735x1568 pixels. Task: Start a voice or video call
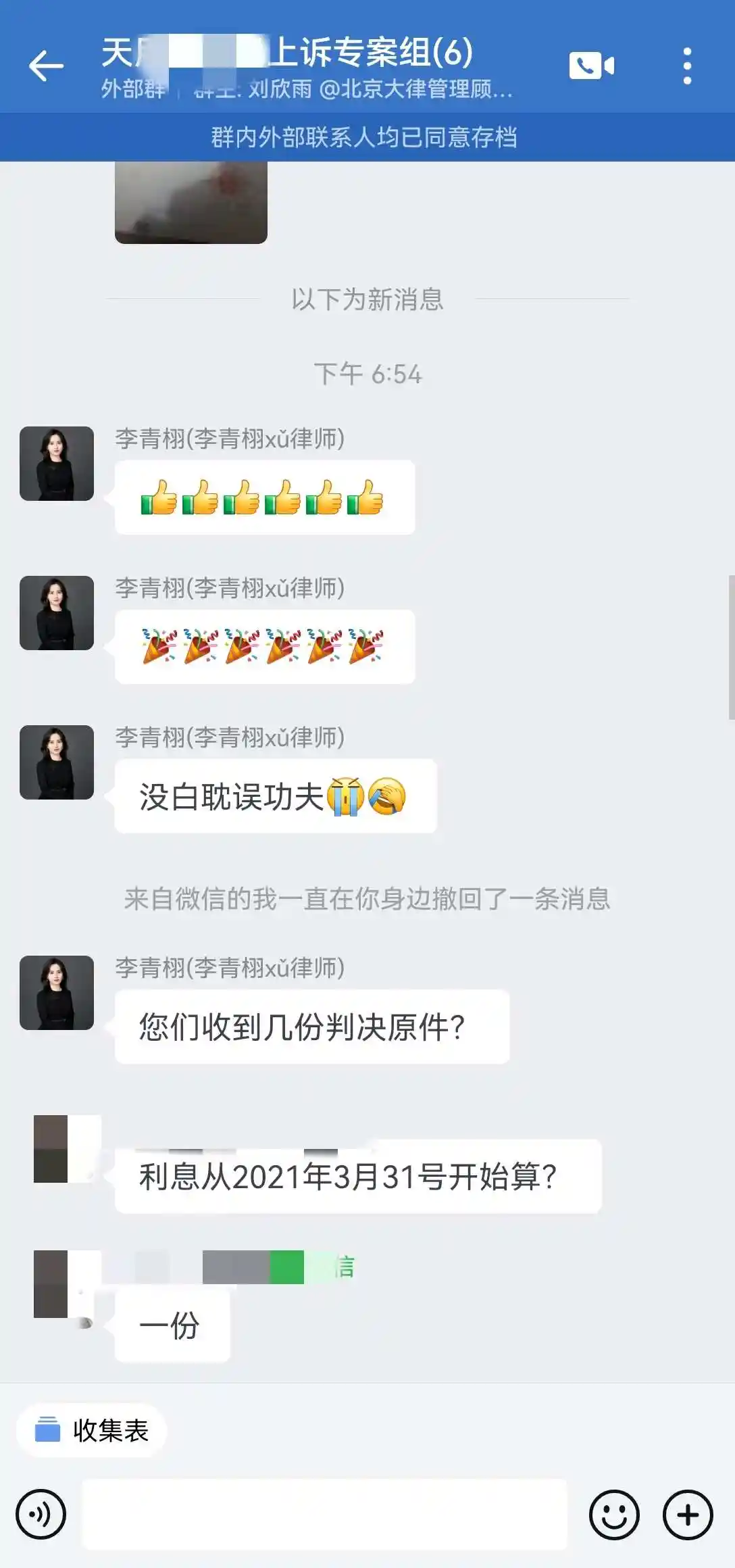pos(591,66)
